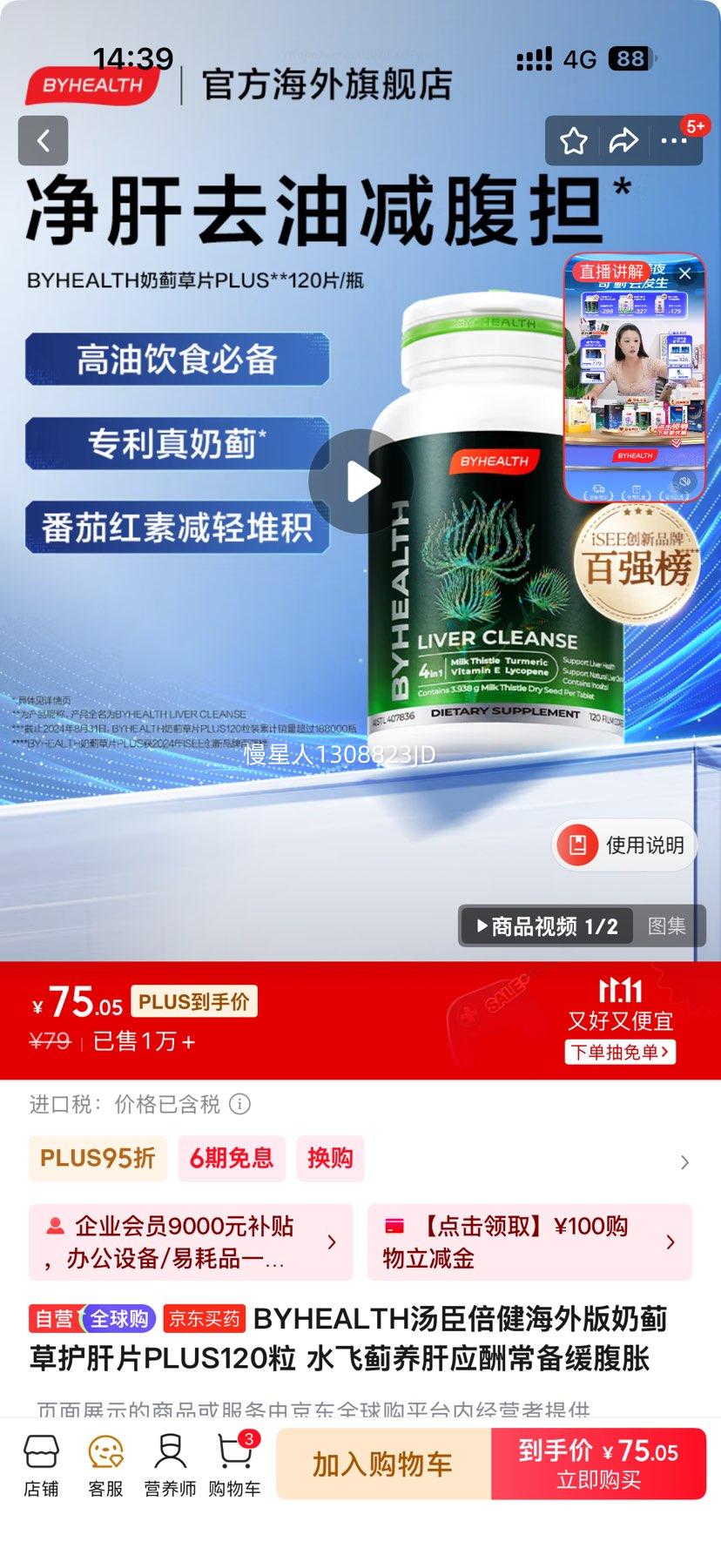Open the 购物车 shopping cart
721x1568 pixels.
click(x=234, y=1466)
